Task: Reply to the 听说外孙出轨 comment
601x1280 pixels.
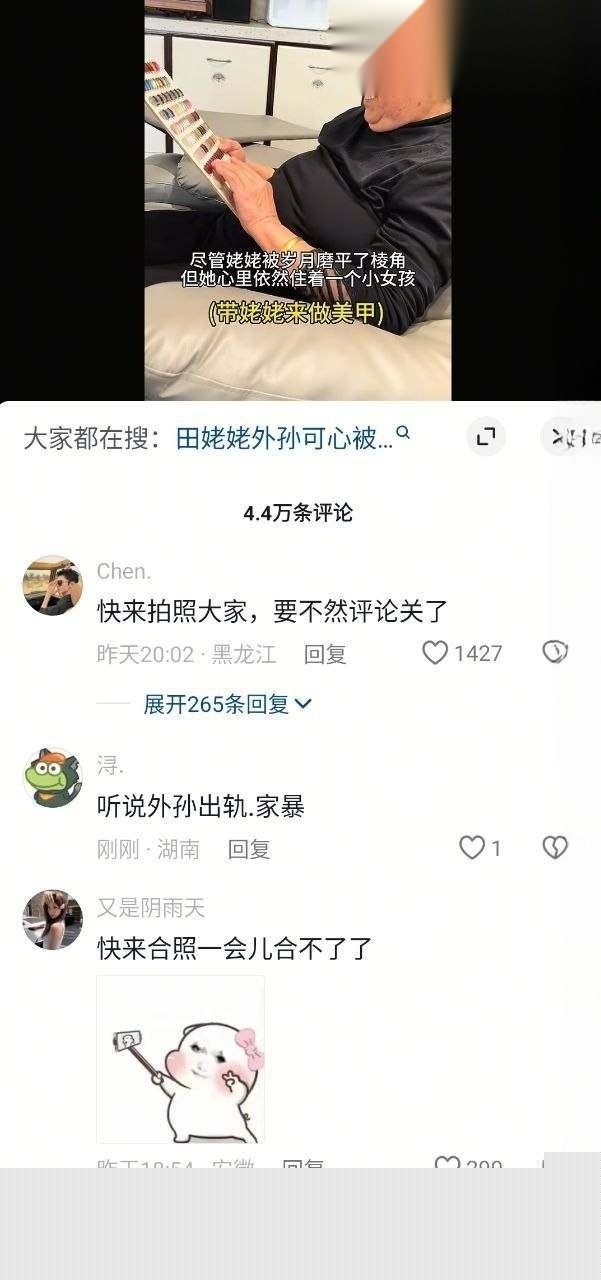Action: tap(249, 849)
